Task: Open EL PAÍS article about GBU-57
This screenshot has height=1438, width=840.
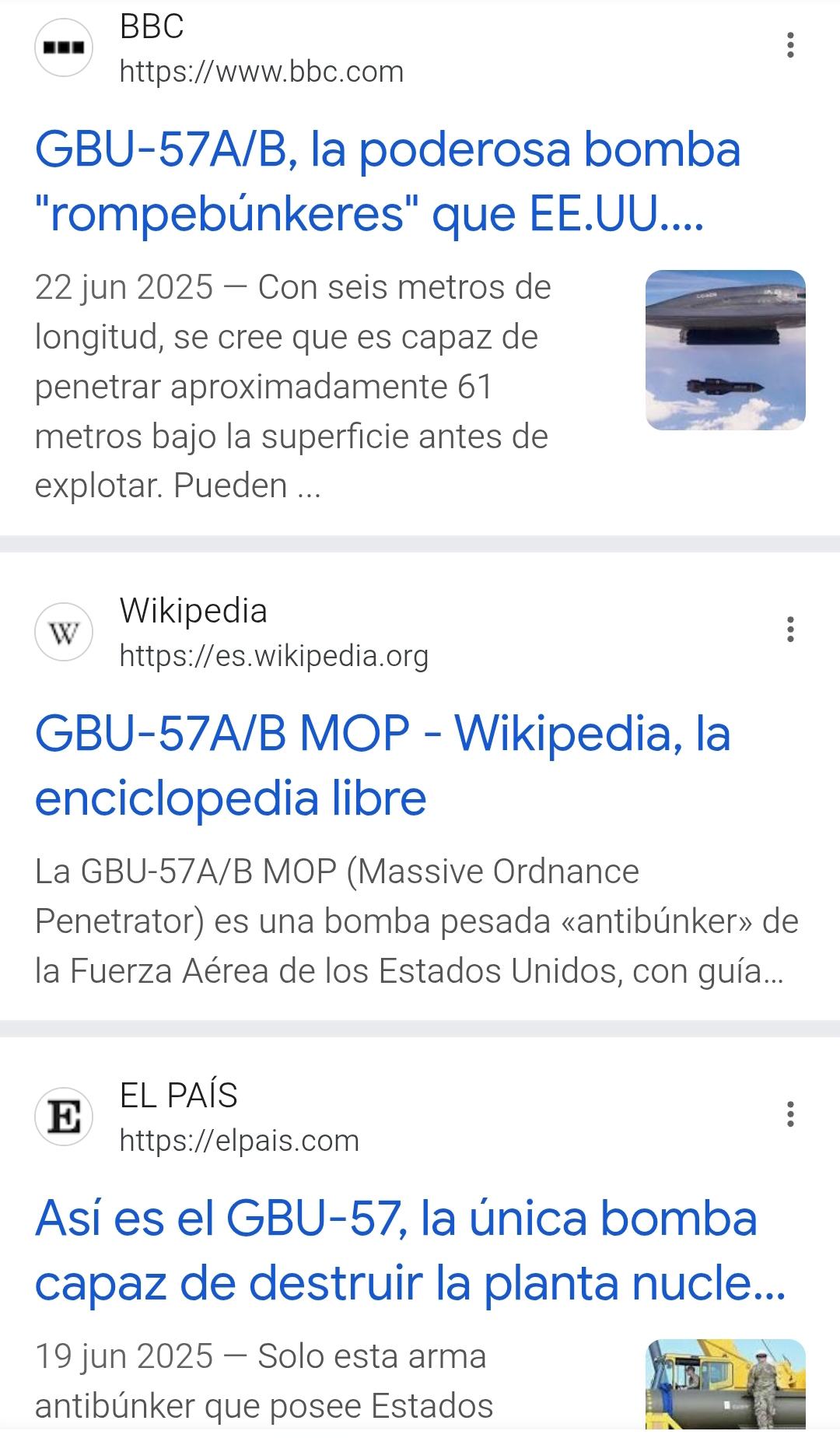Action: 397,1250
